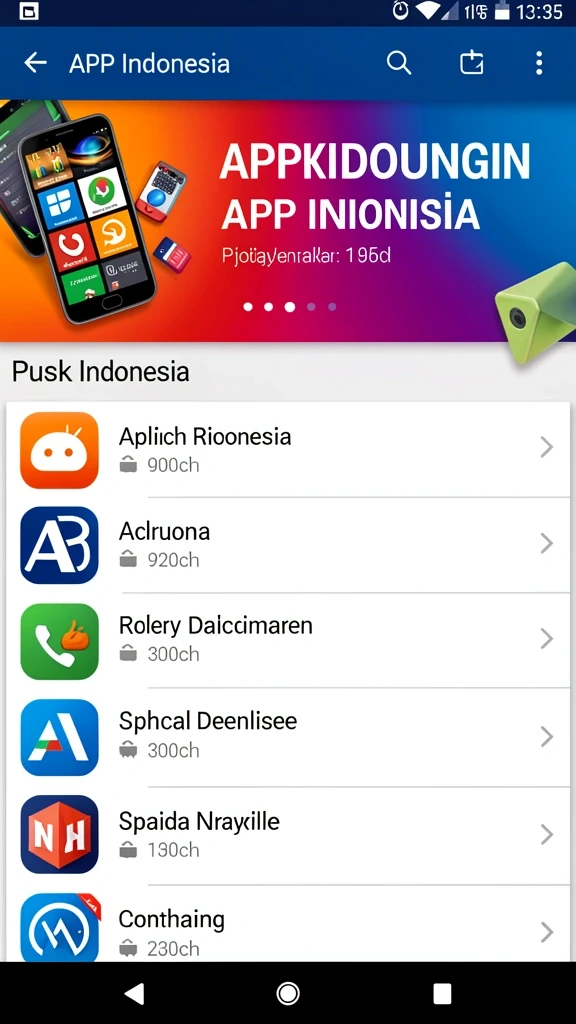Image resolution: width=576 pixels, height=1024 pixels.
Task: Open the three-dot overflow menu
Action: (539, 63)
